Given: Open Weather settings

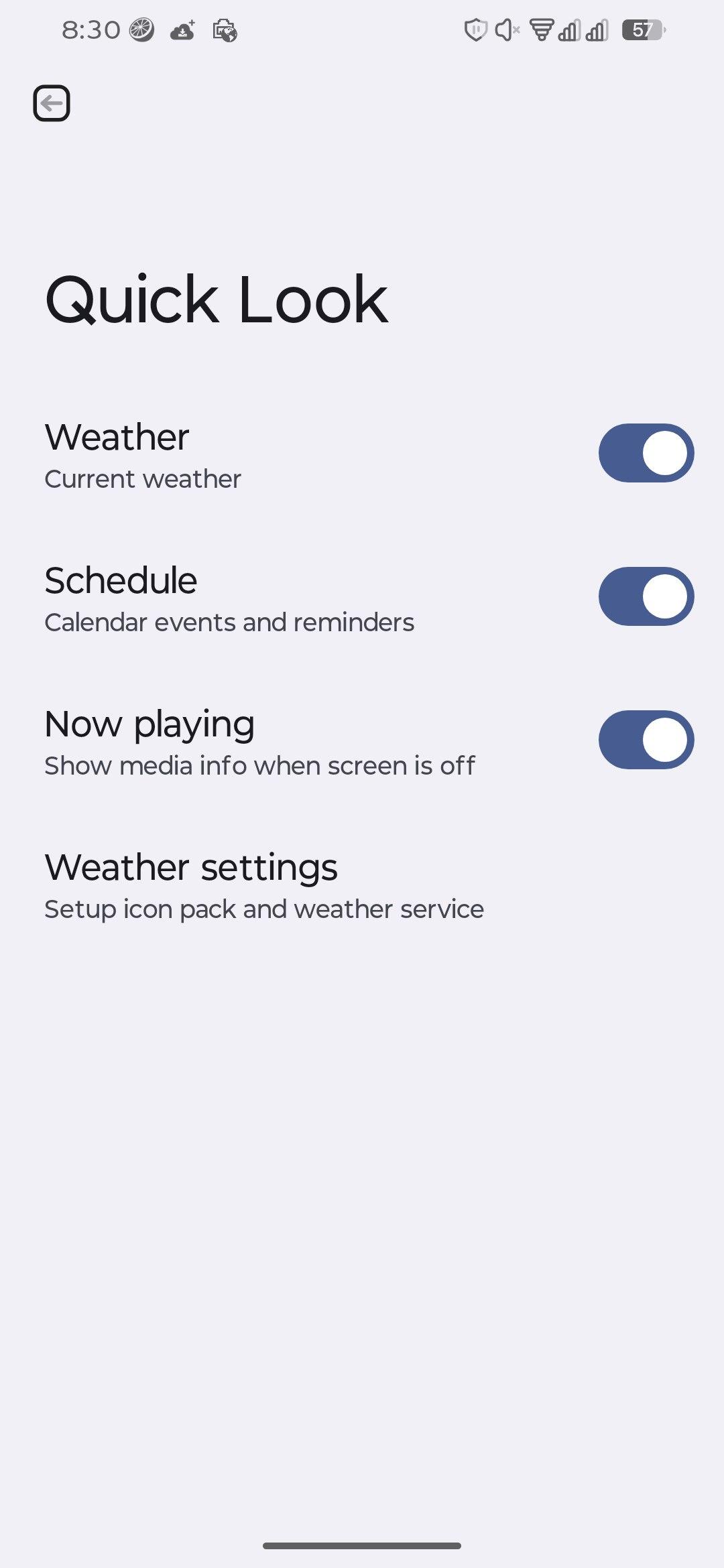Looking at the screenshot, I should (264, 885).
